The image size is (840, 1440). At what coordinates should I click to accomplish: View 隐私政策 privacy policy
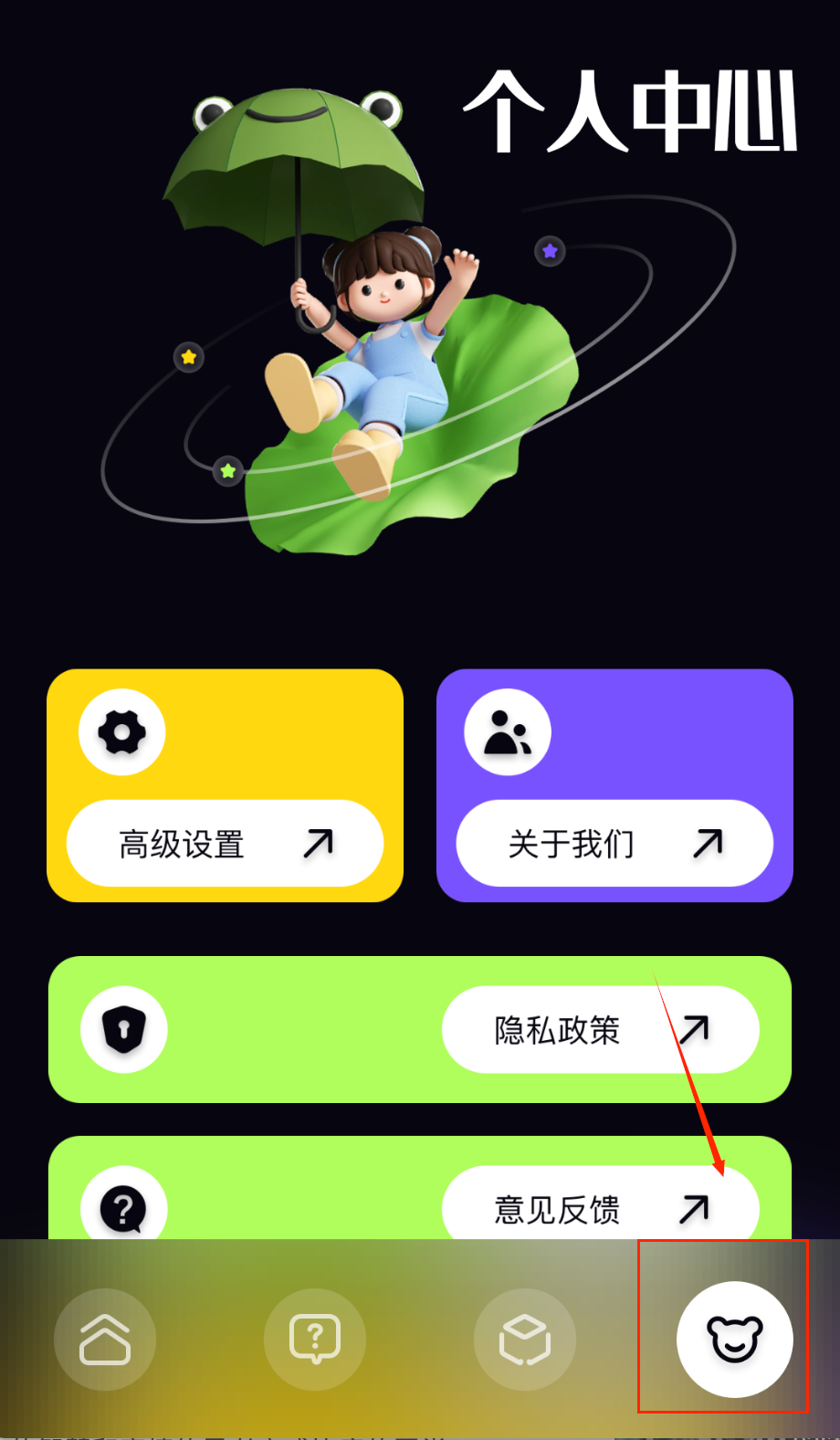click(x=600, y=1030)
